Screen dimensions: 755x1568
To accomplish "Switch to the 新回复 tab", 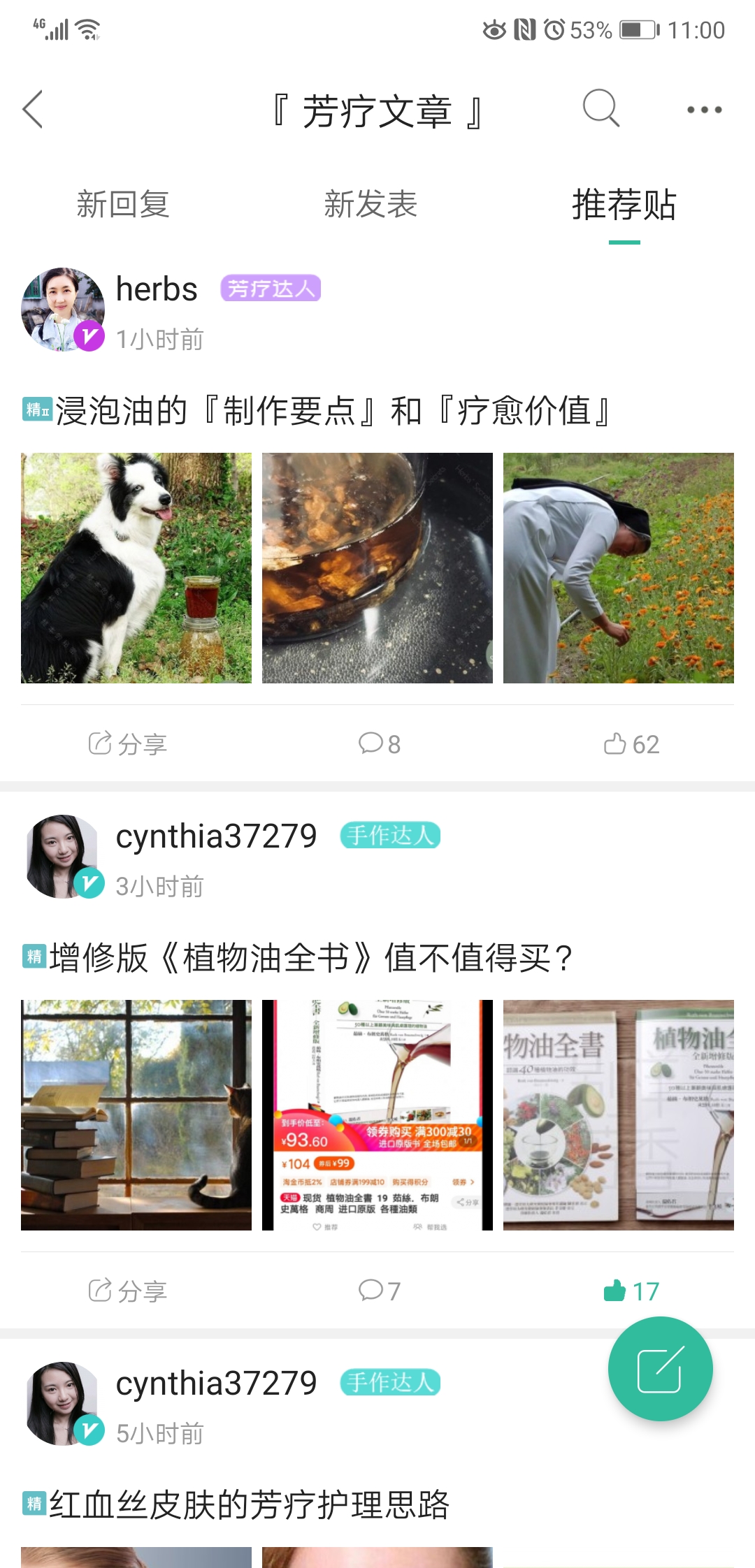I will pos(123,205).
